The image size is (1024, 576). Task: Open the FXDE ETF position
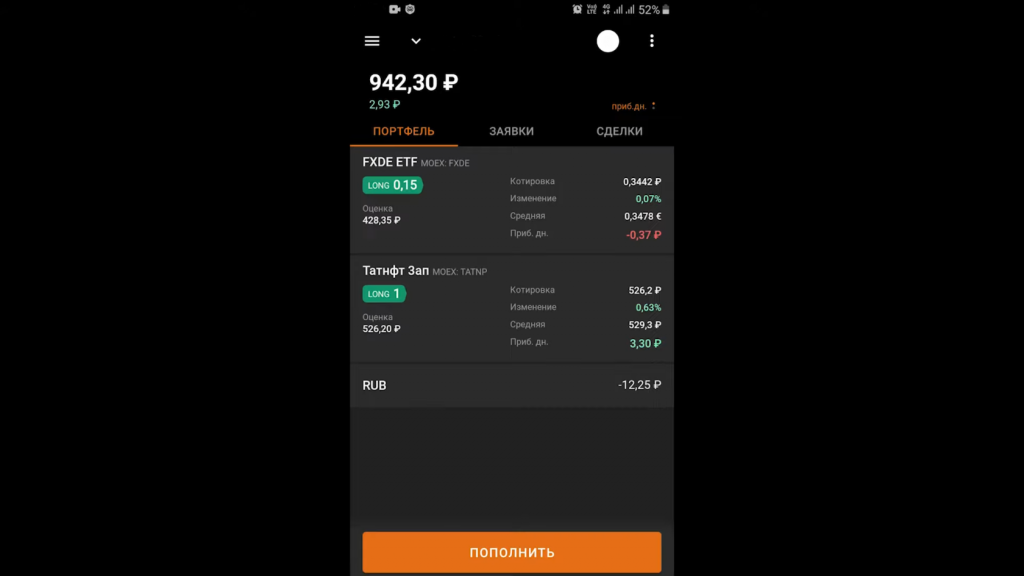(511, 200)
